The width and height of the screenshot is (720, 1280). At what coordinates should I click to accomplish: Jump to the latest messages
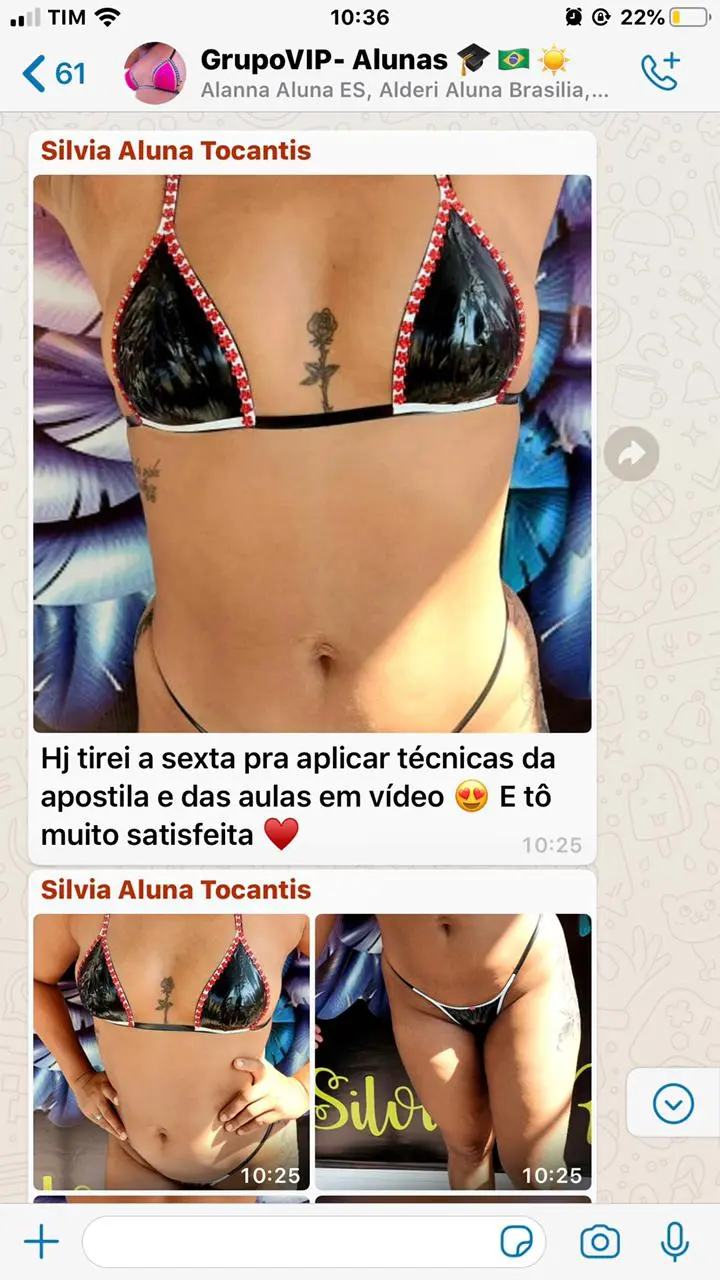pos(673,1104)
